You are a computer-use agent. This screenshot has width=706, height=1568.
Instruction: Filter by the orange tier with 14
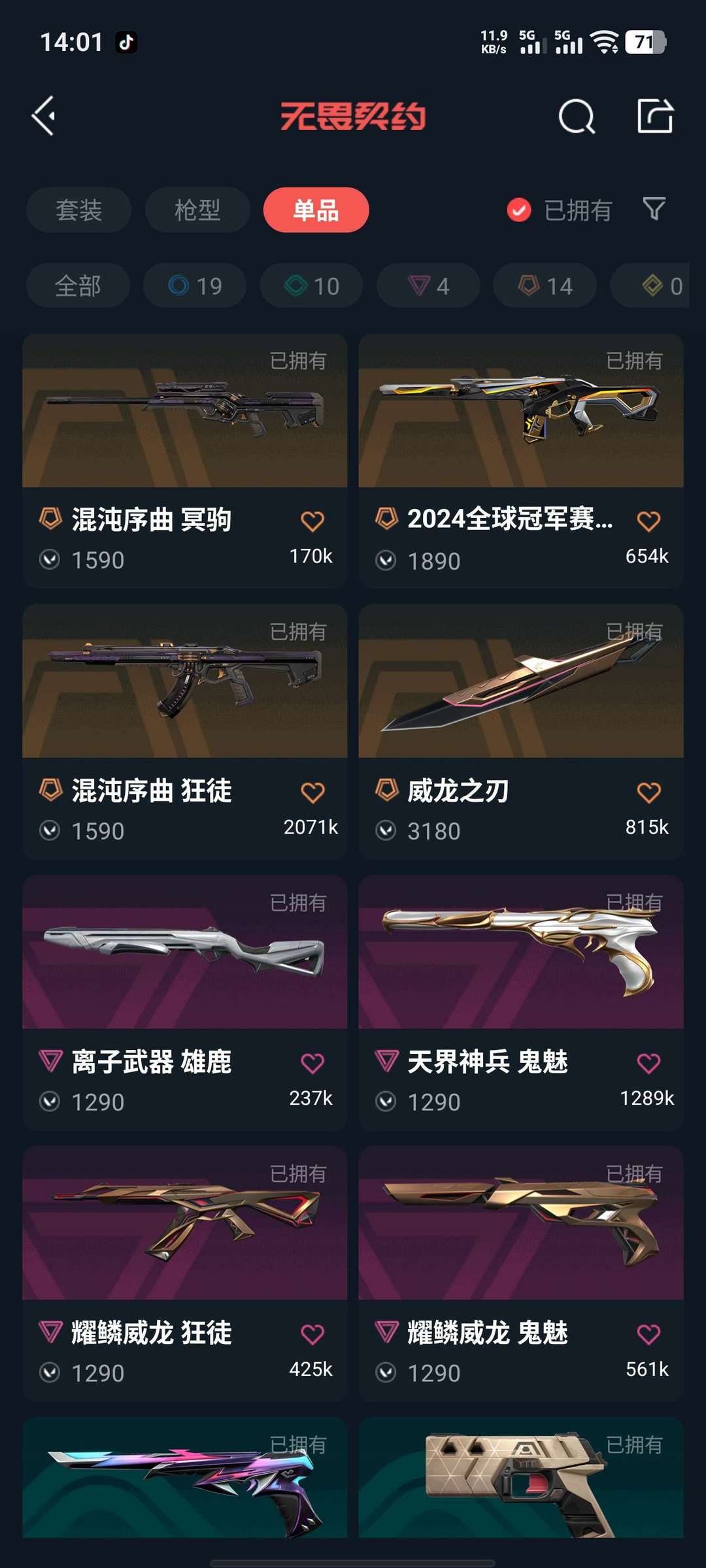click(x=545, y=286)
